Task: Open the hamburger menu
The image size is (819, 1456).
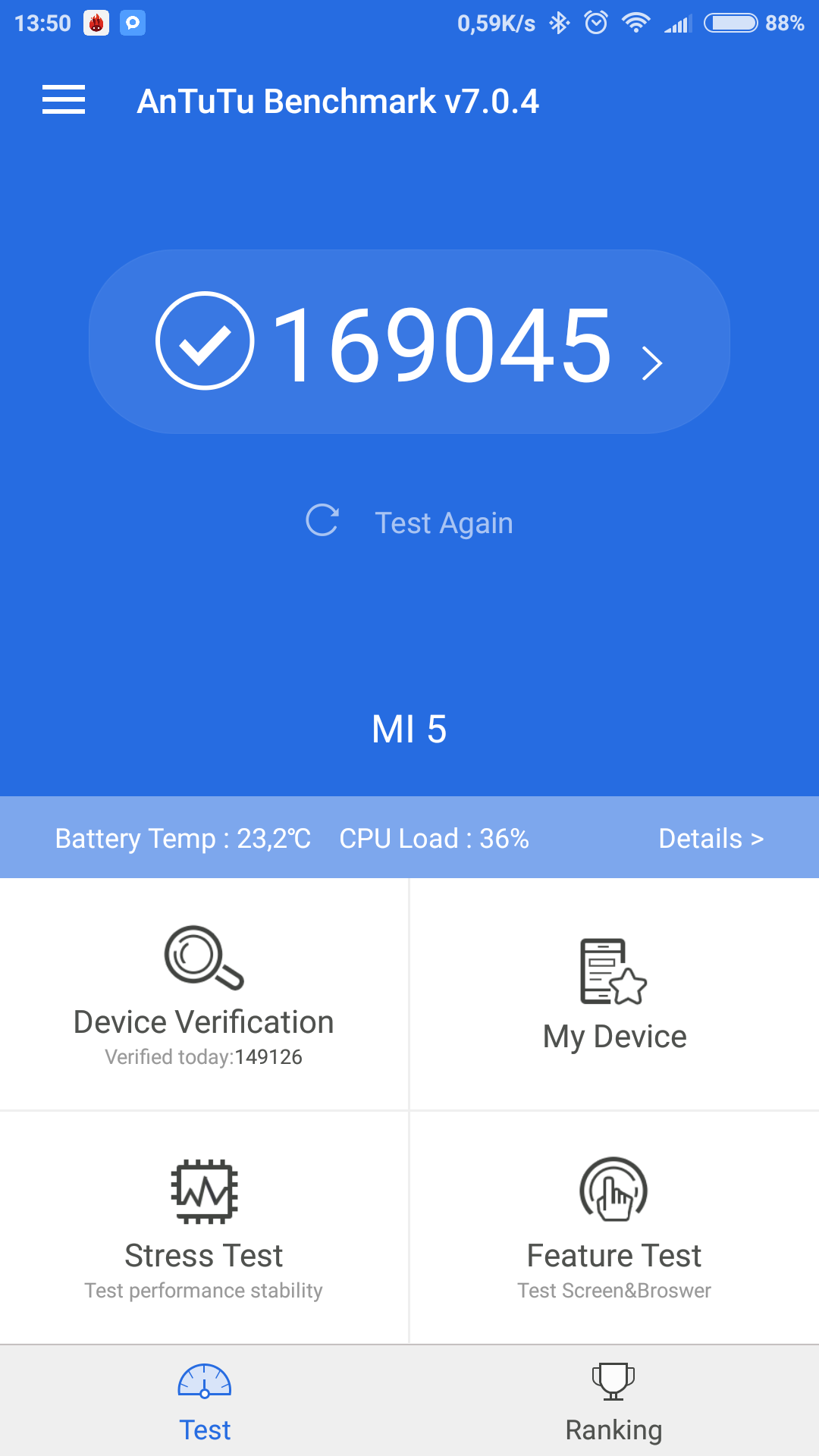Action: 64,100
